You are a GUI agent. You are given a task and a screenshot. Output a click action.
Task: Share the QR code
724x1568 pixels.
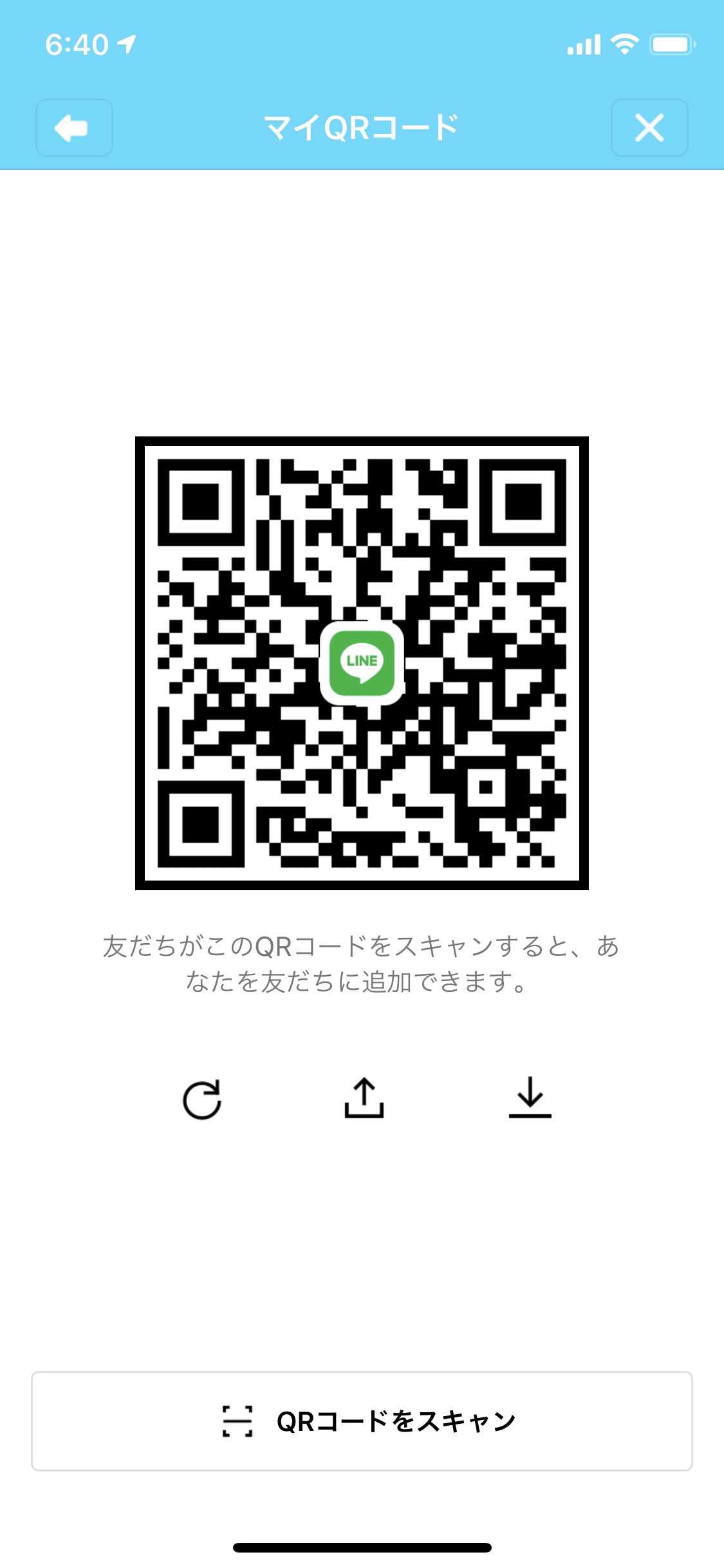pos(364,1097)
